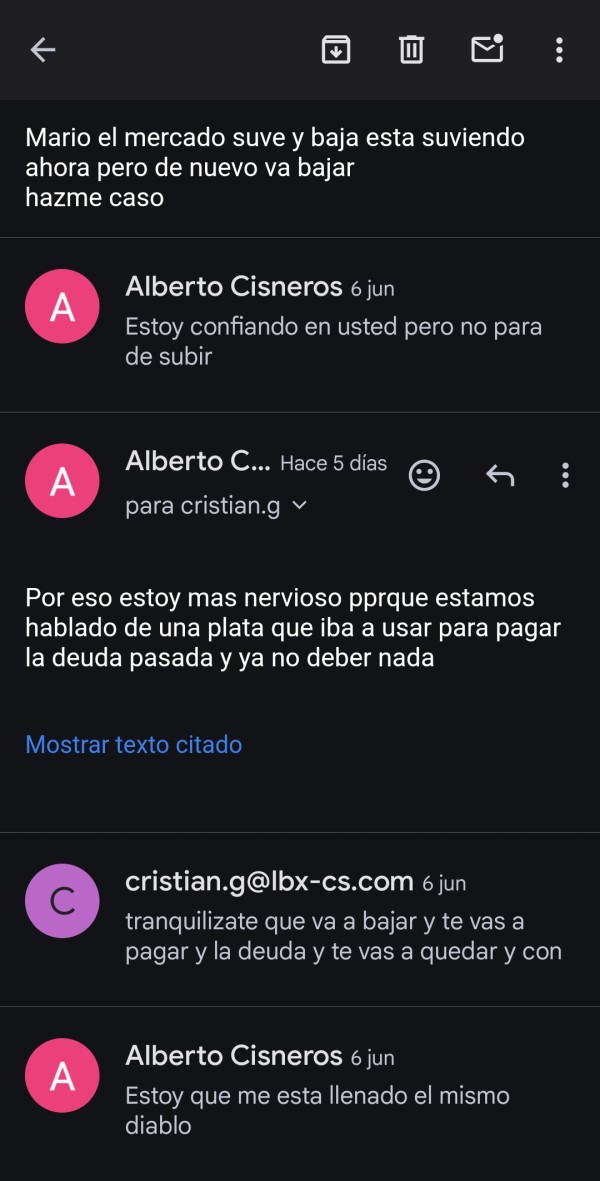This screenshot has width=600, height=1181.
Task: Open Alberto's message about 'el mismo diablo'
Action: pyautogui.click(x=300, y=1094)
